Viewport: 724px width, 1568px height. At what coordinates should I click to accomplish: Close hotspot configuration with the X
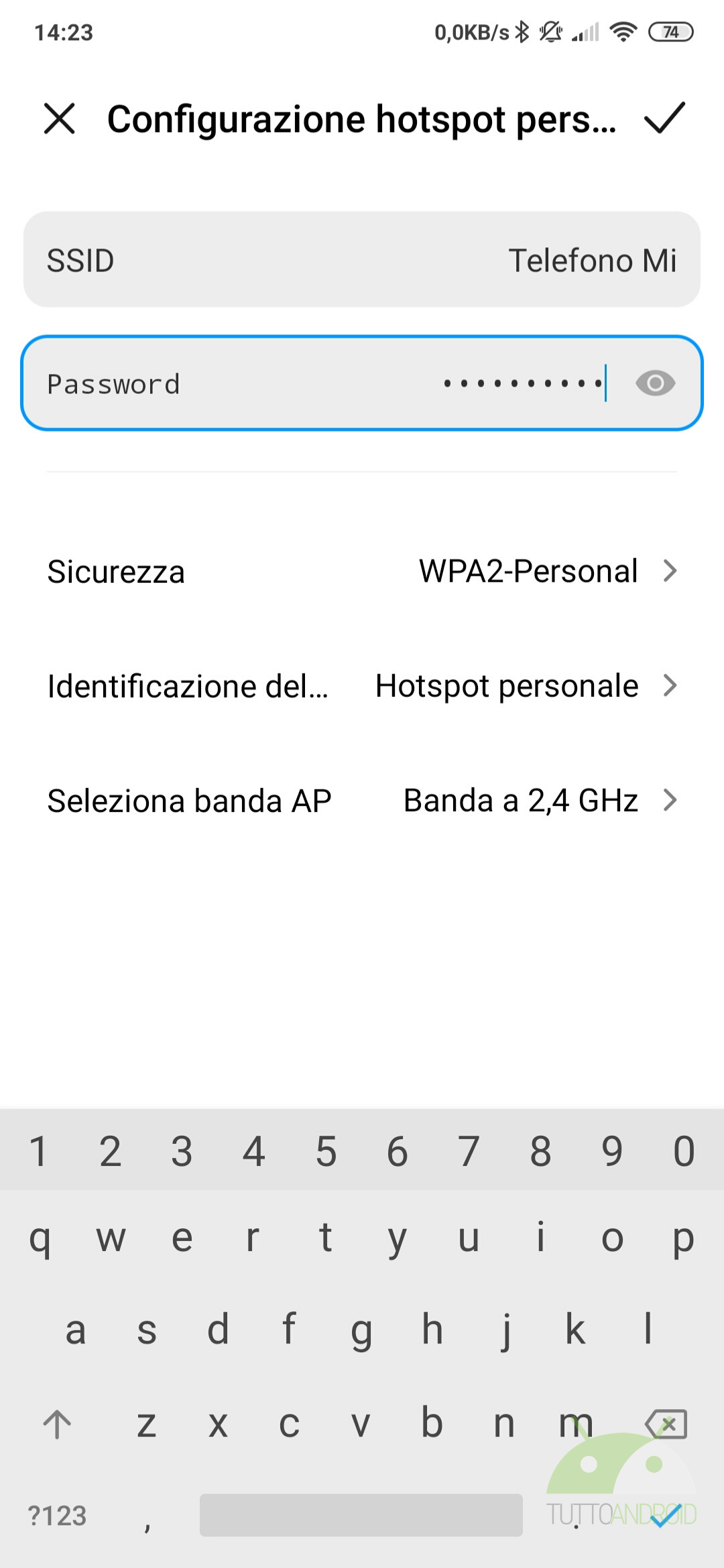tap(60, 119)
